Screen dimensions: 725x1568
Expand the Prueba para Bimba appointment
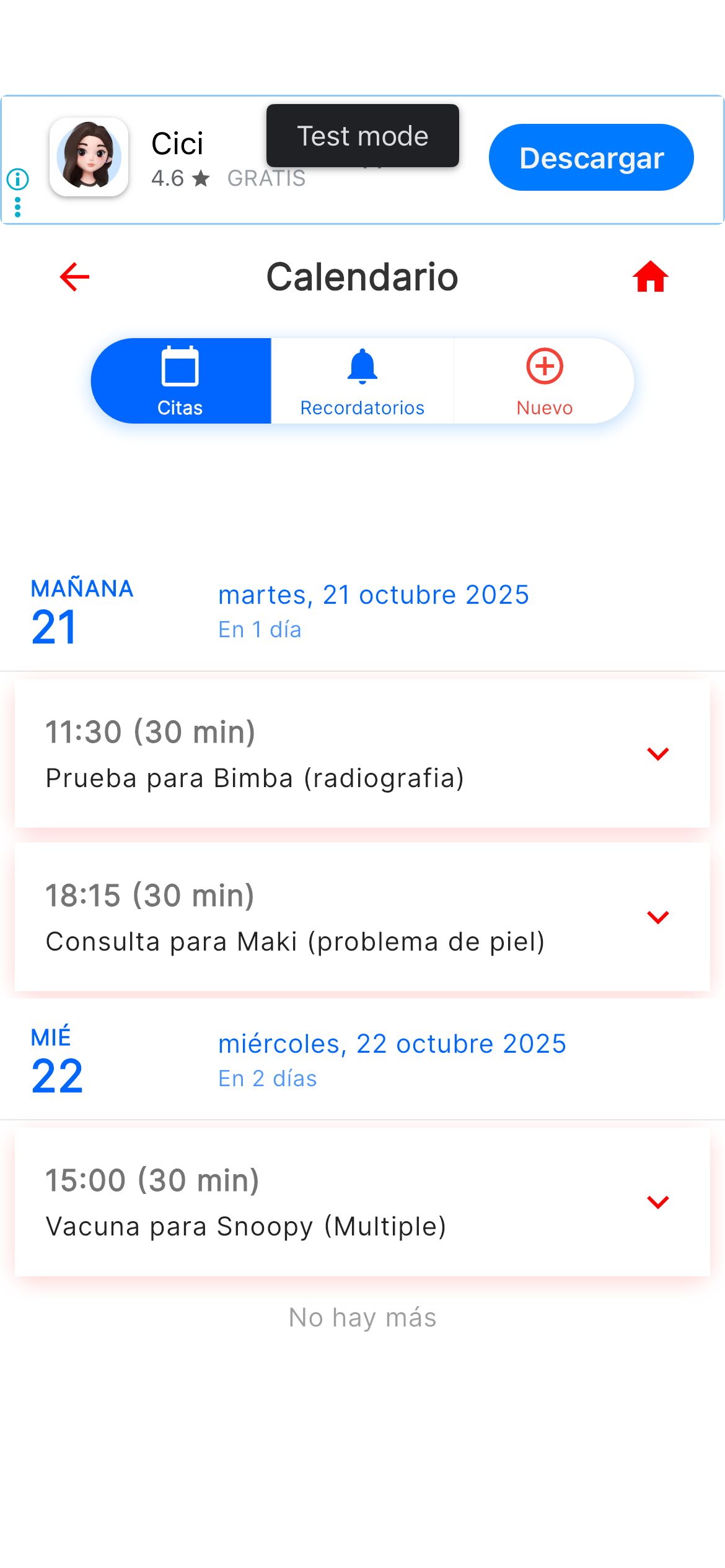[657, 754]
